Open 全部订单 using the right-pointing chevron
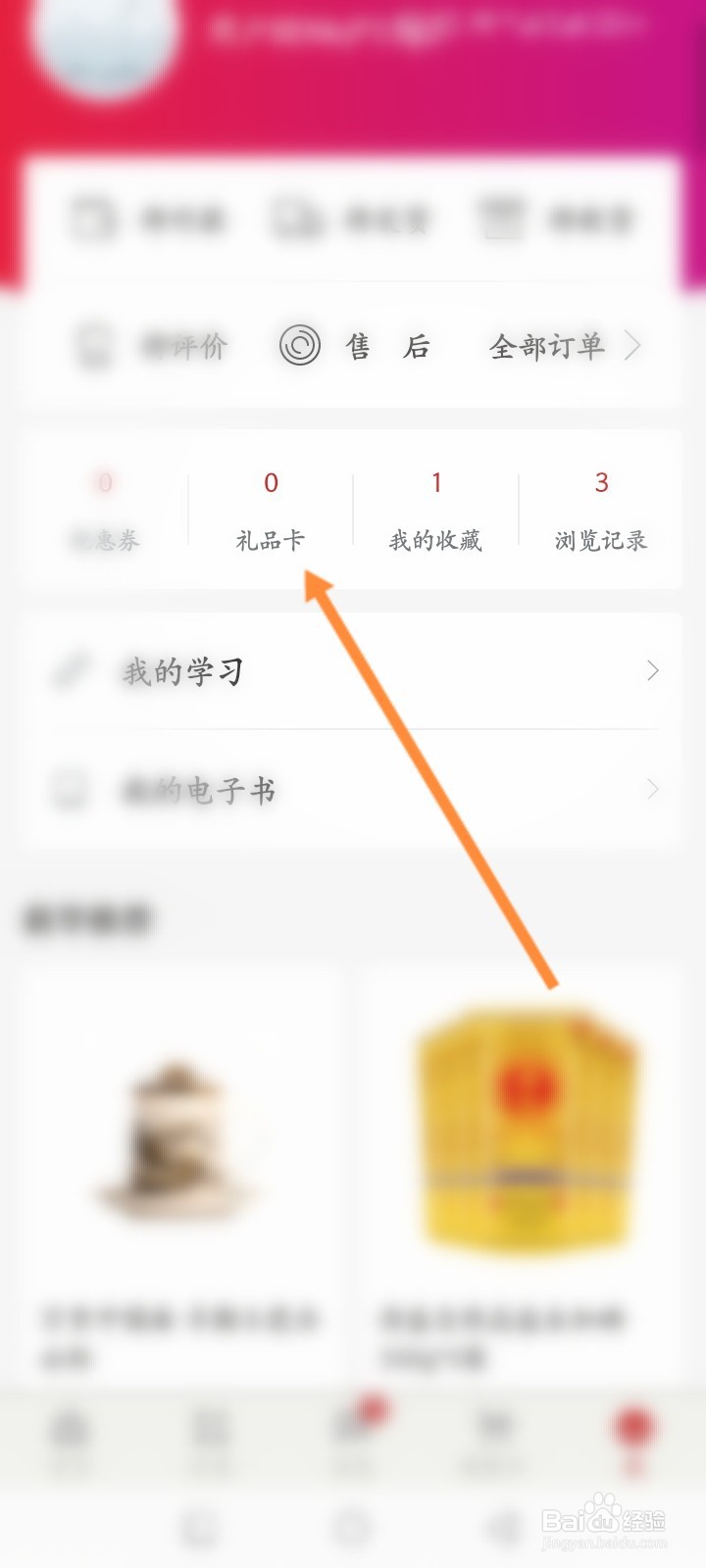706x1568 pixels. click(634, 345)
